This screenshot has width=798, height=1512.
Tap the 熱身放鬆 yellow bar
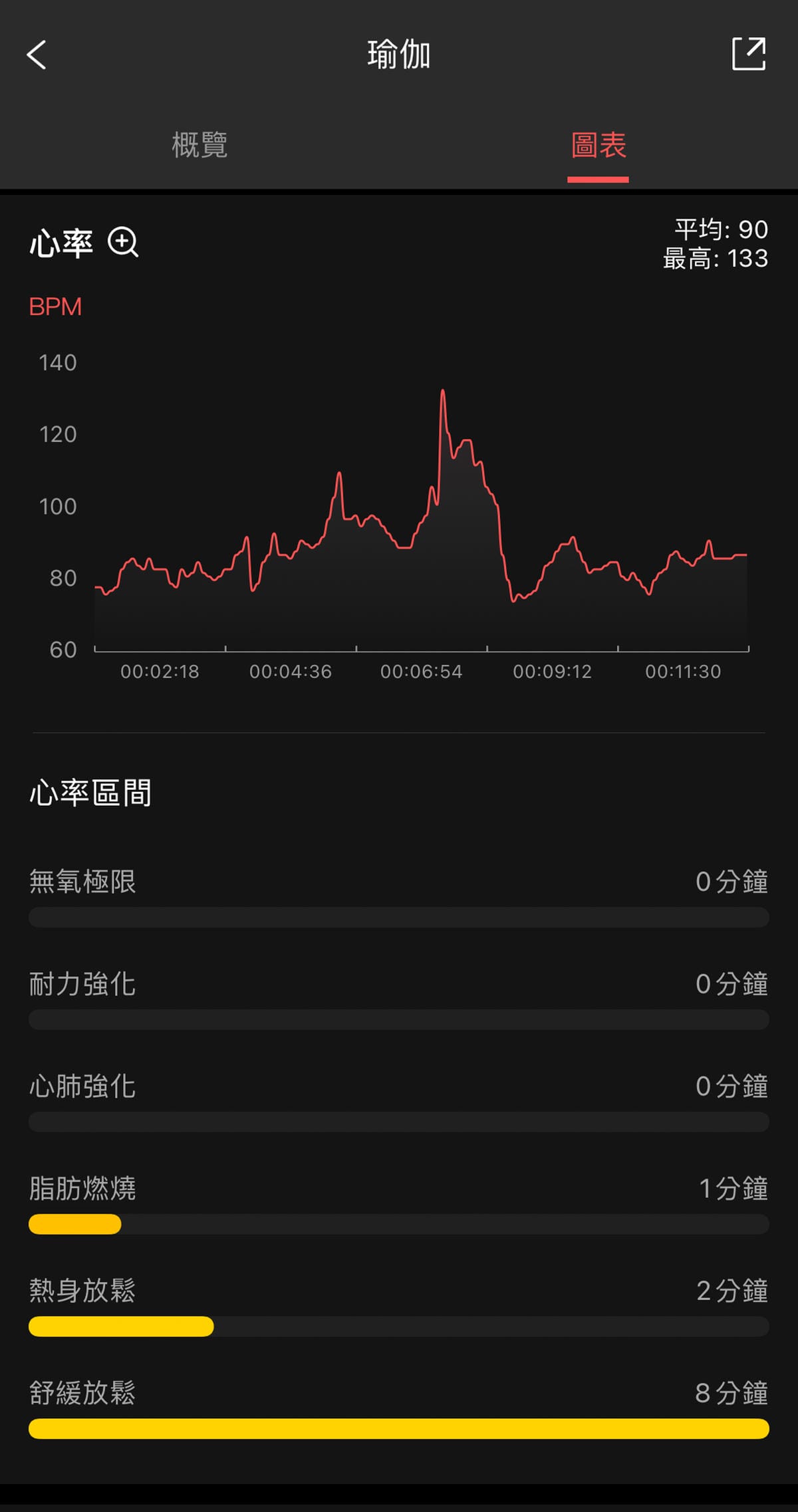click(x=120, y=1327)
